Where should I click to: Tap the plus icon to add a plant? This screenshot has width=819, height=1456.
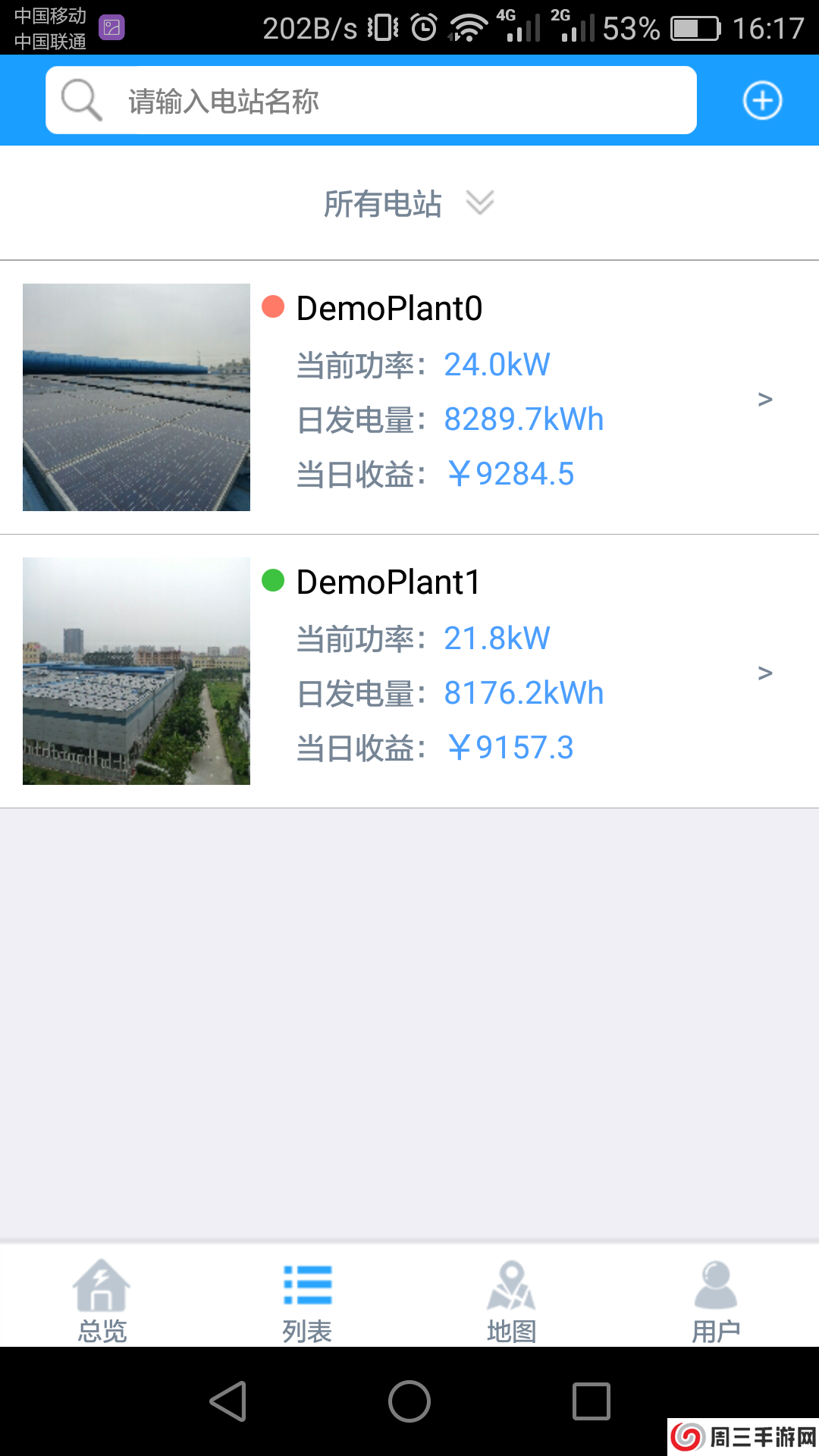pyautogui.click(x=762, y=99)
